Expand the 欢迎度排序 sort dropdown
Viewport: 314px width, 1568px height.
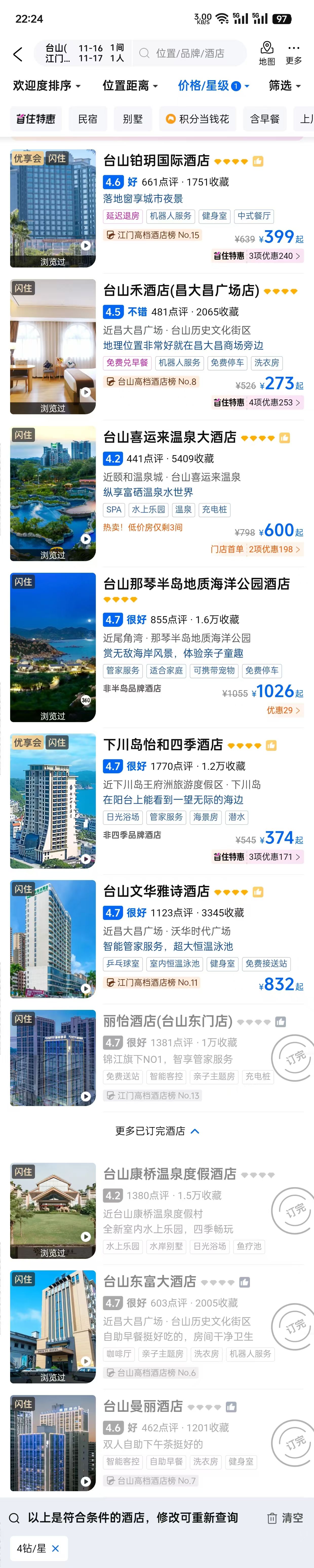47,86
